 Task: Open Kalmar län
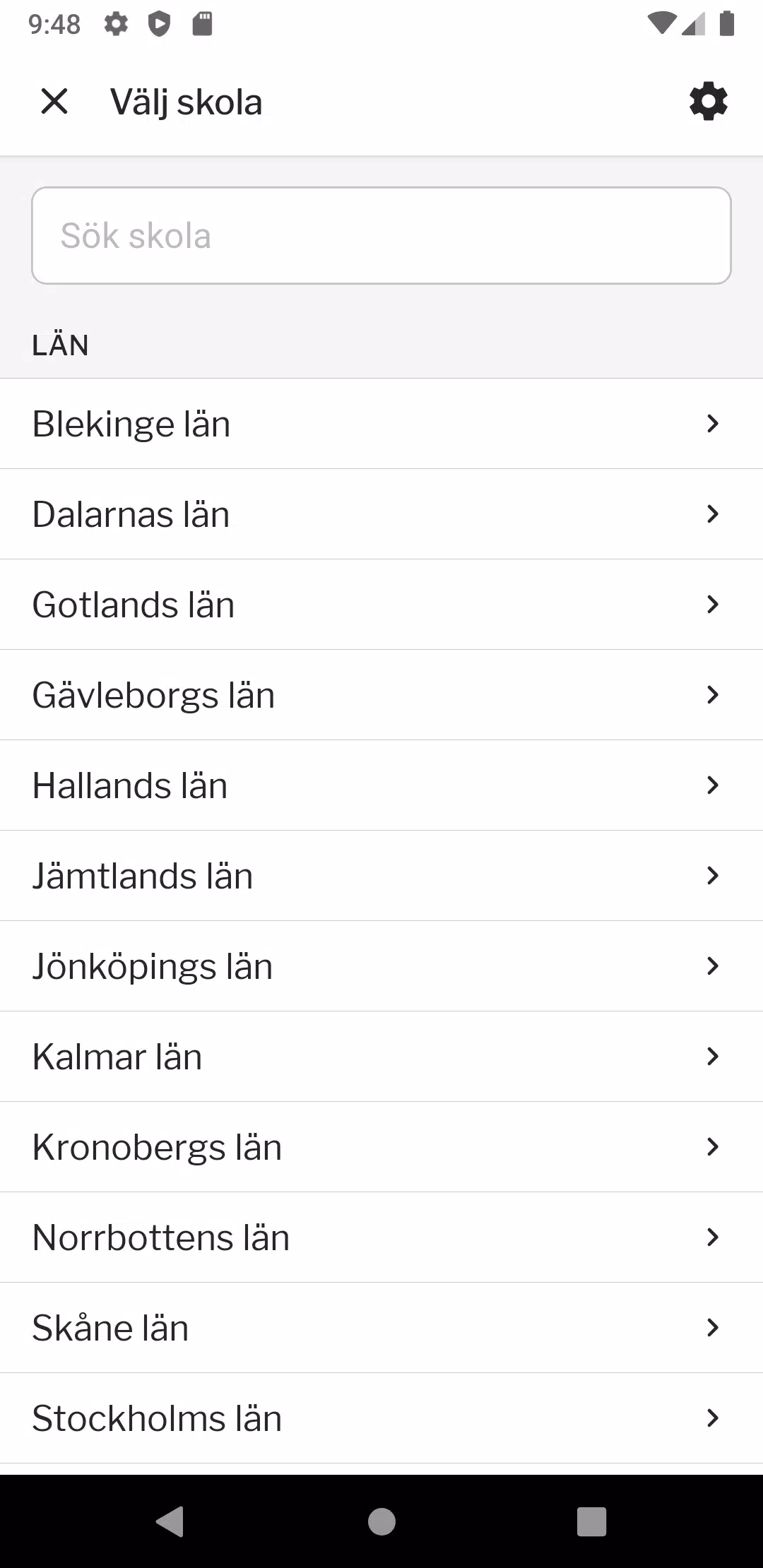click(381, 1057)
